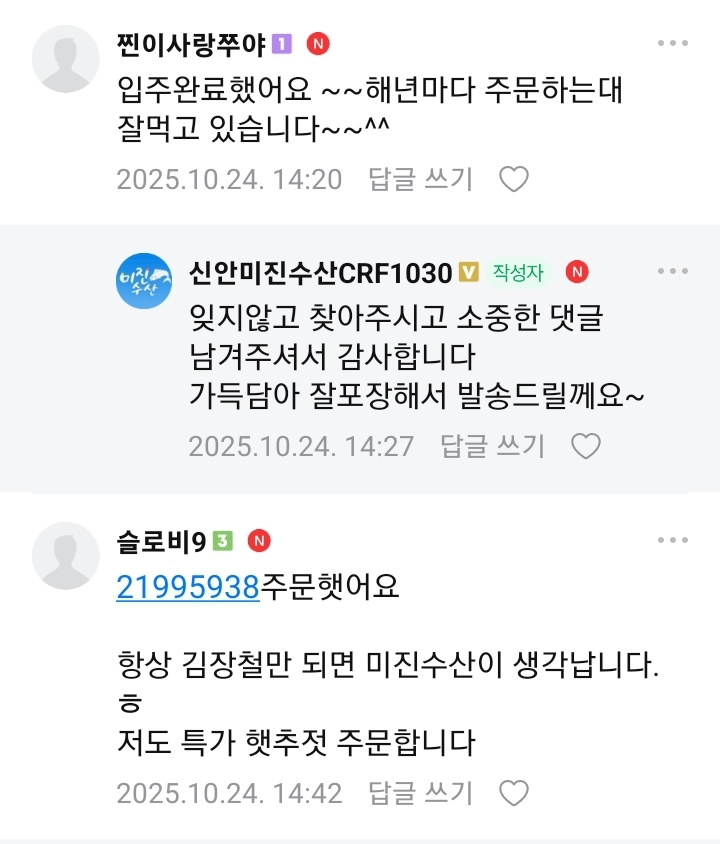The height and width of the screenshot is (844, 720).
Task: Open the overflow menu on 신안미진수산CRF1030's reply
Action: click(x=672, y=271)
